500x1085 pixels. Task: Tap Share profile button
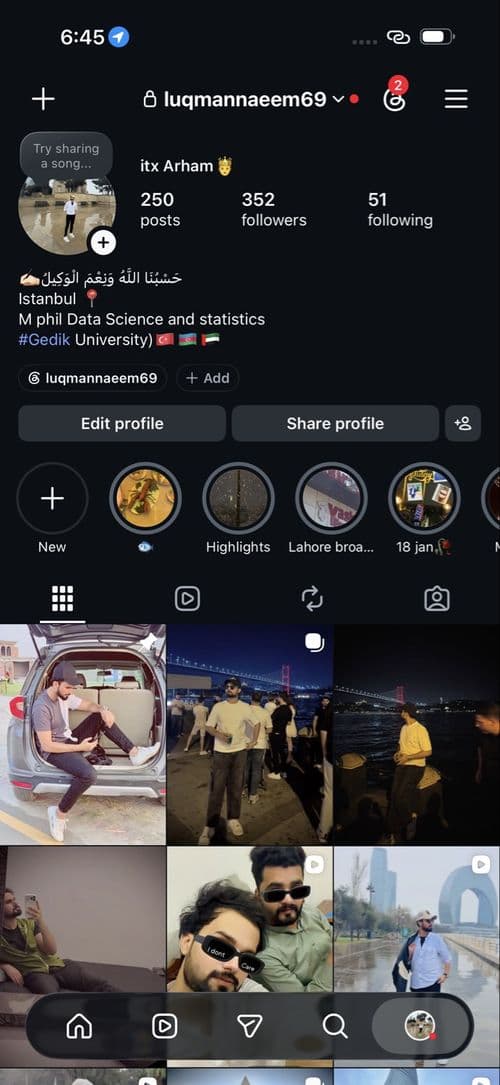tap(335, 423)
